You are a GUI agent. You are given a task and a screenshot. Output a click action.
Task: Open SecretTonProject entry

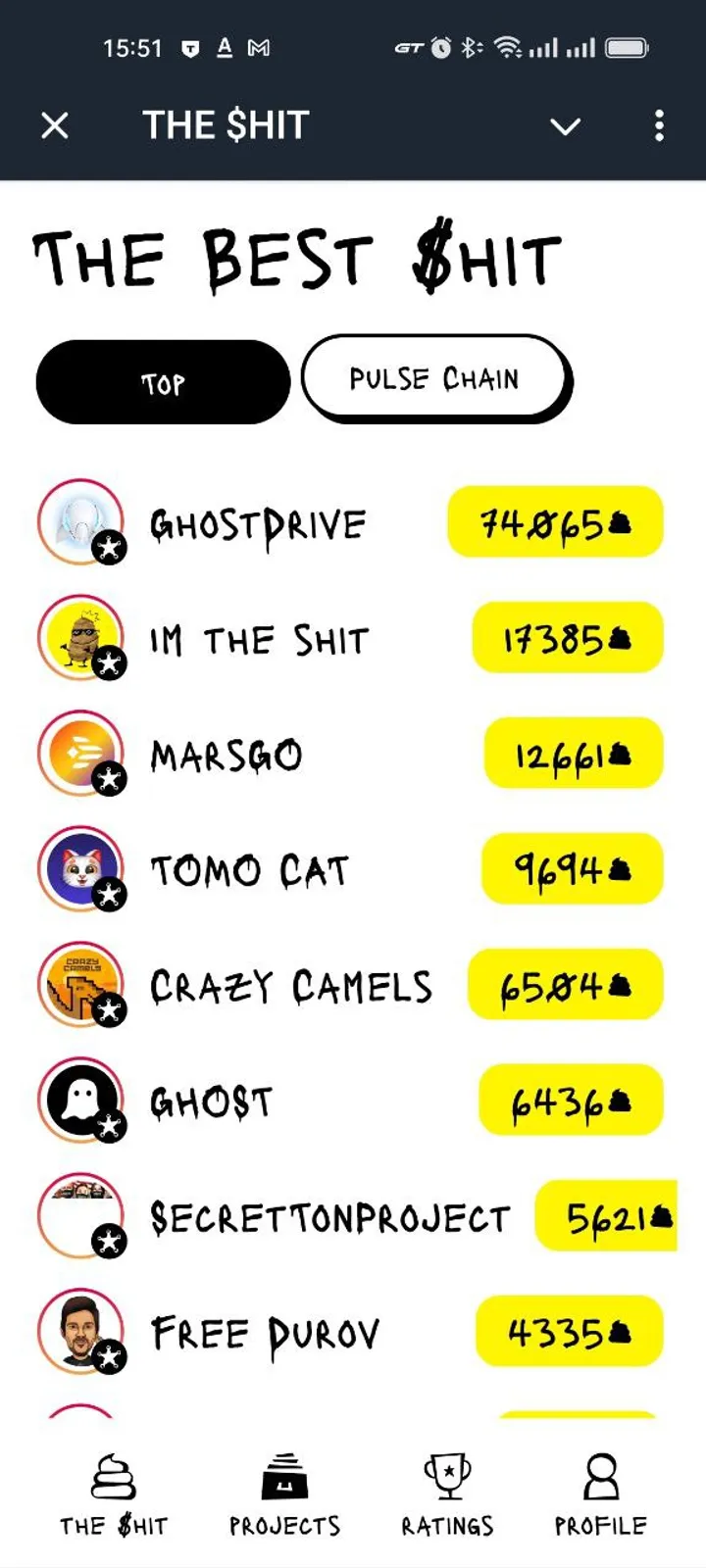tap(329, 1218)
